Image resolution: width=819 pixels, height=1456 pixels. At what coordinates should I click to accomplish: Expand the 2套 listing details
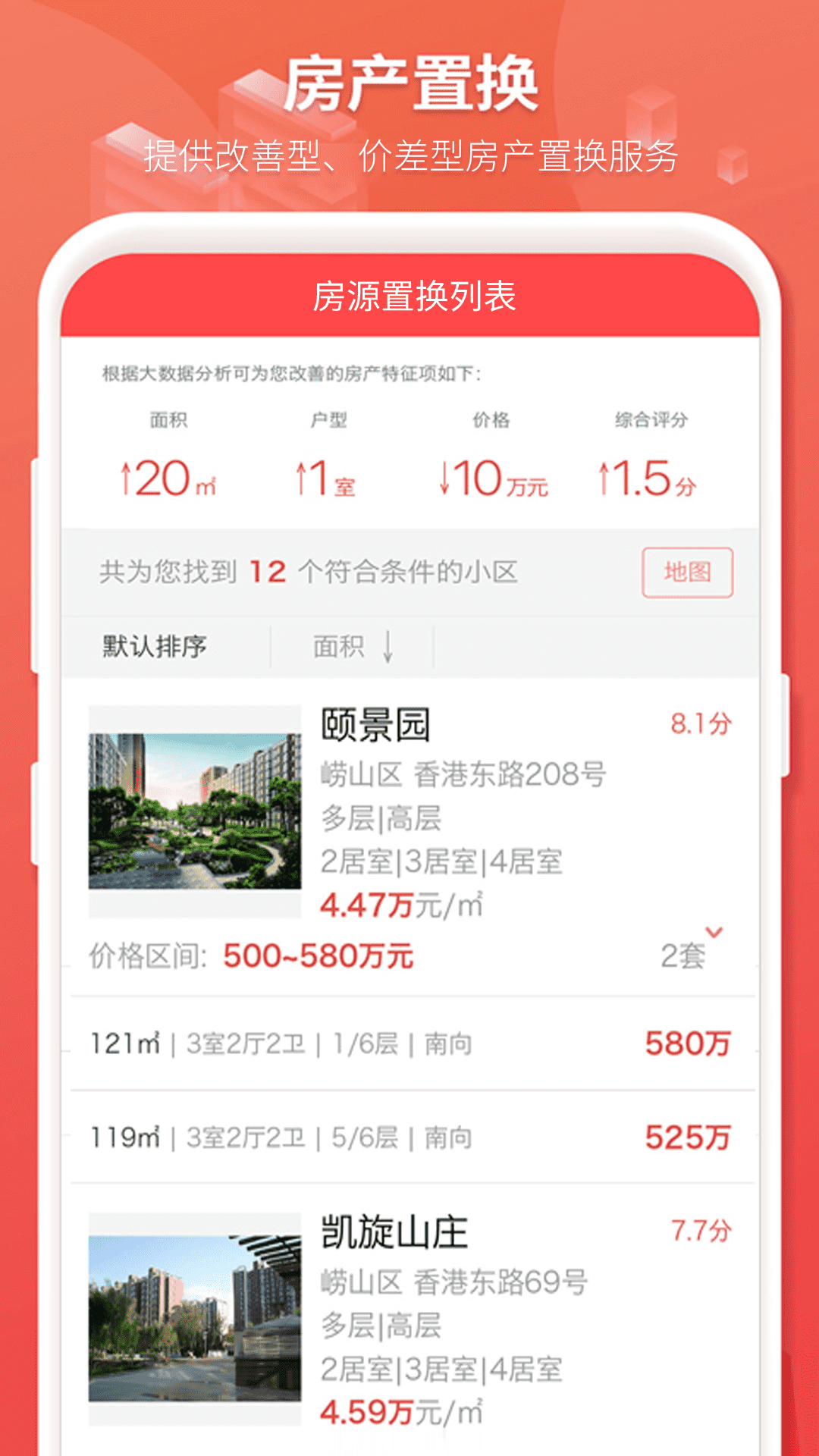coord(686,957)
